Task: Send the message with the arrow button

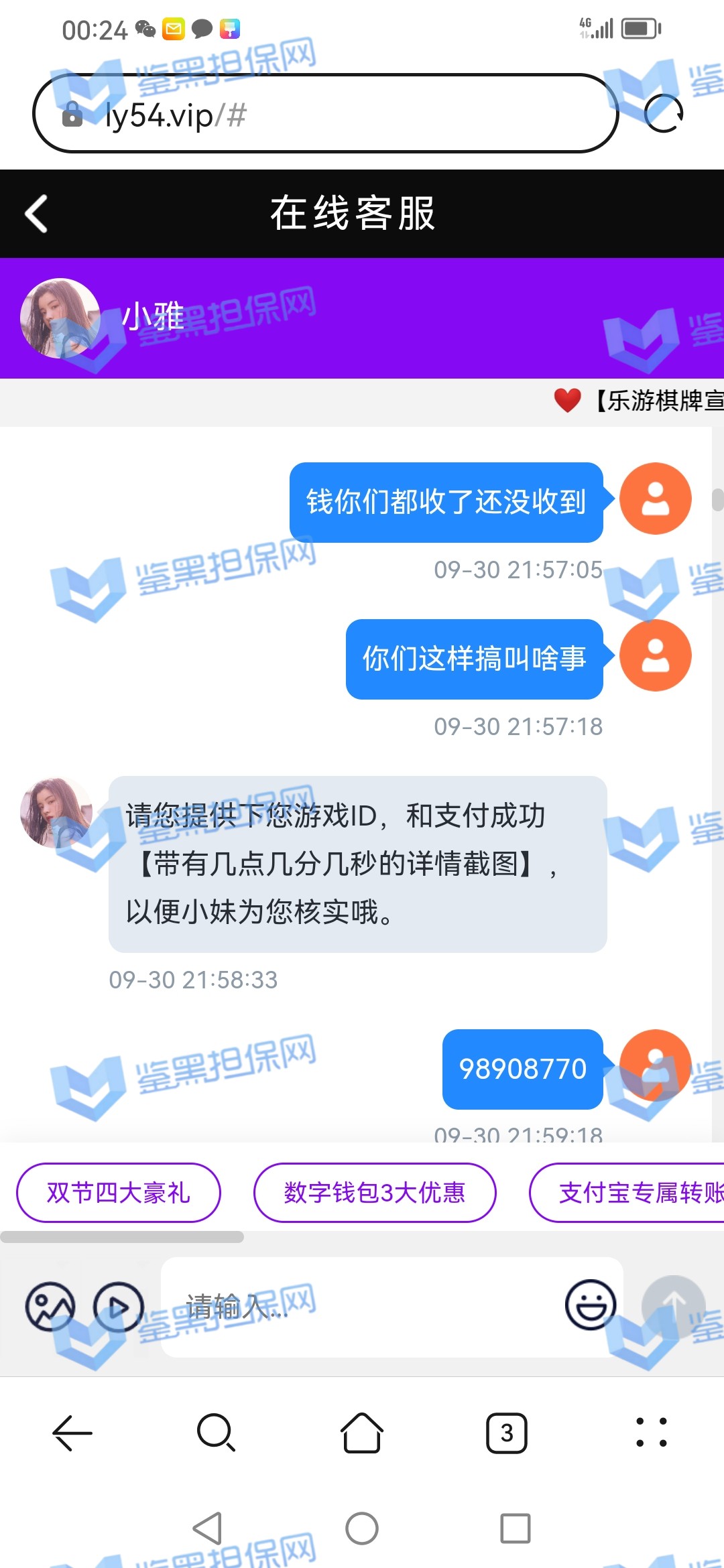Action: (x=673, y=1306)
